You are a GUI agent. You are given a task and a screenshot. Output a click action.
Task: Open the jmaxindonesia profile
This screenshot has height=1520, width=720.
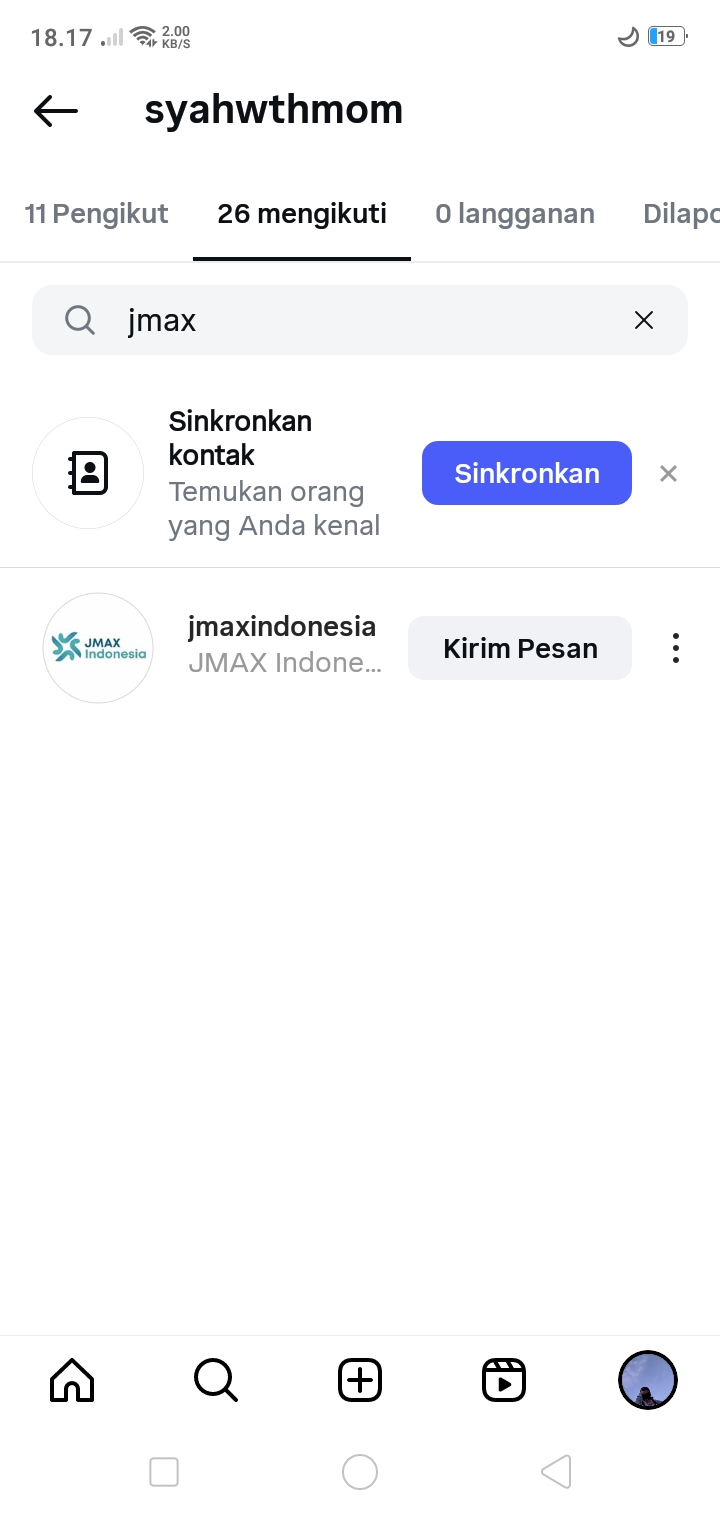click(x=282, y=627)
